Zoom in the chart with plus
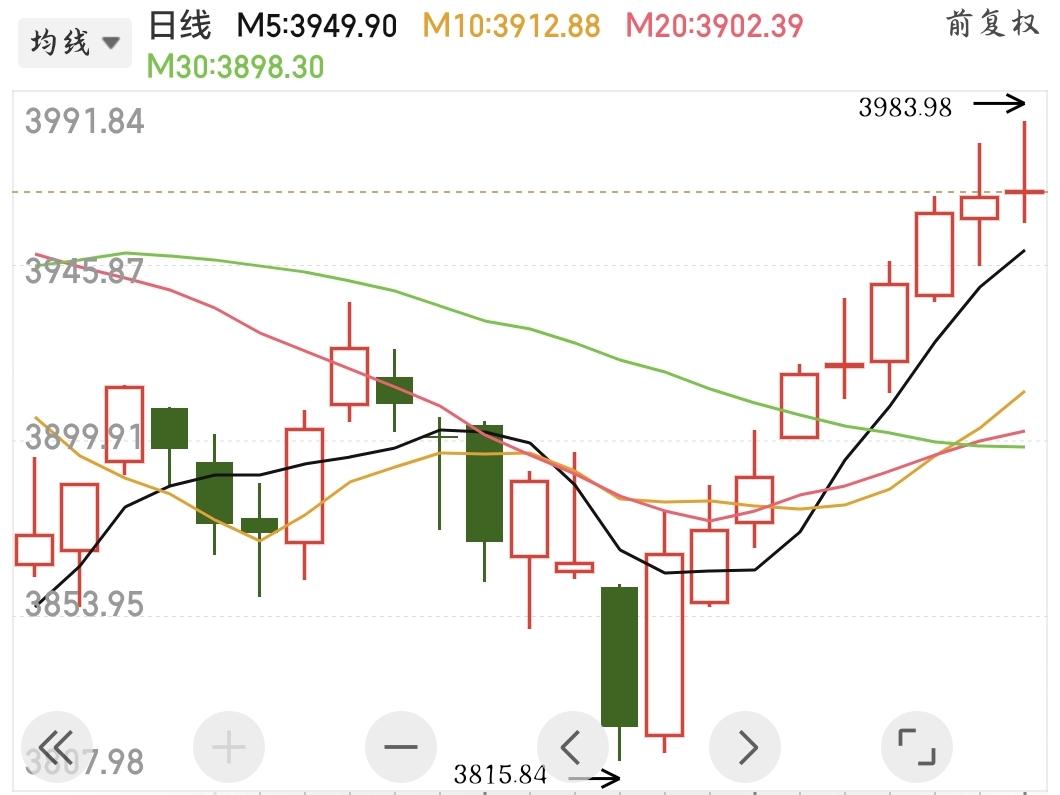 (x=229, y=746)
